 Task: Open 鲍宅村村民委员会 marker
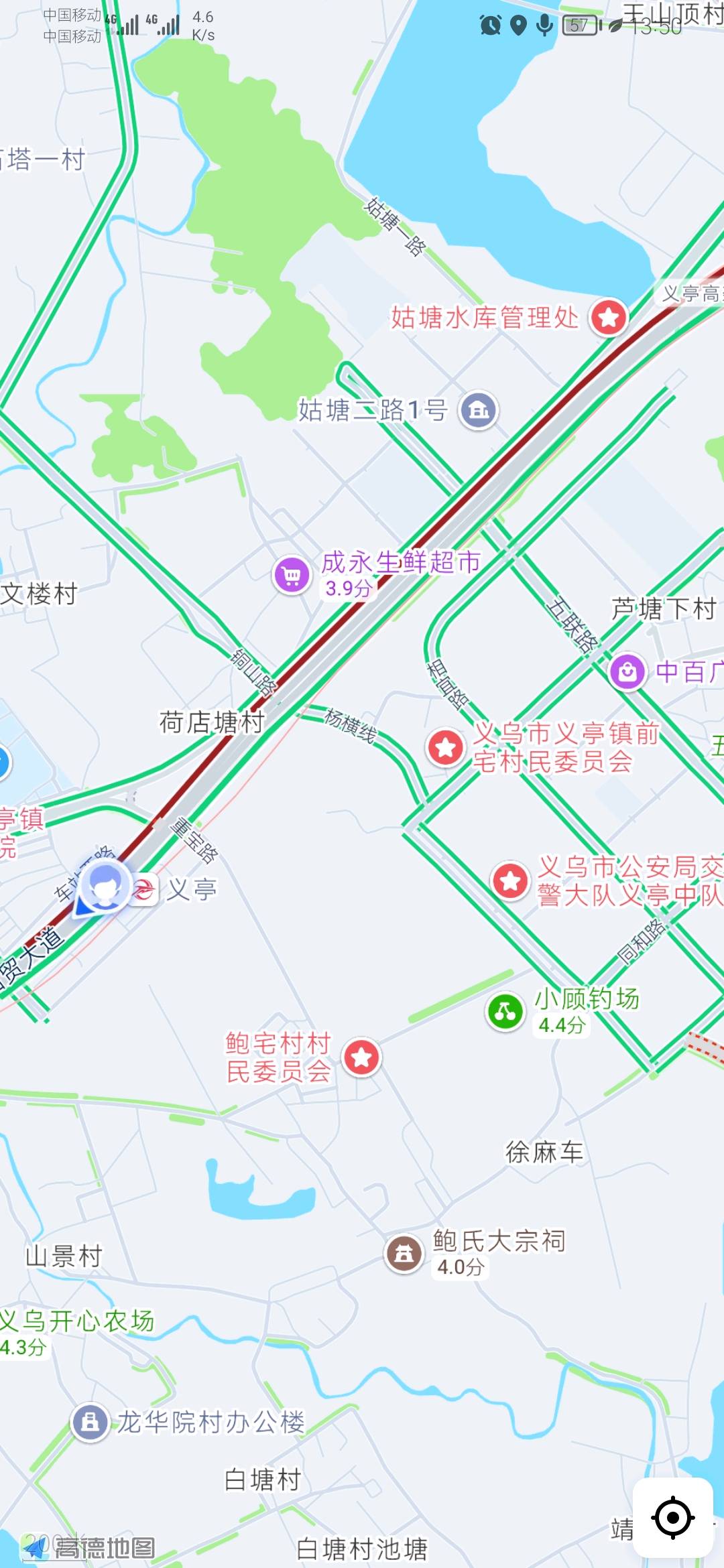coord(362,1057)
